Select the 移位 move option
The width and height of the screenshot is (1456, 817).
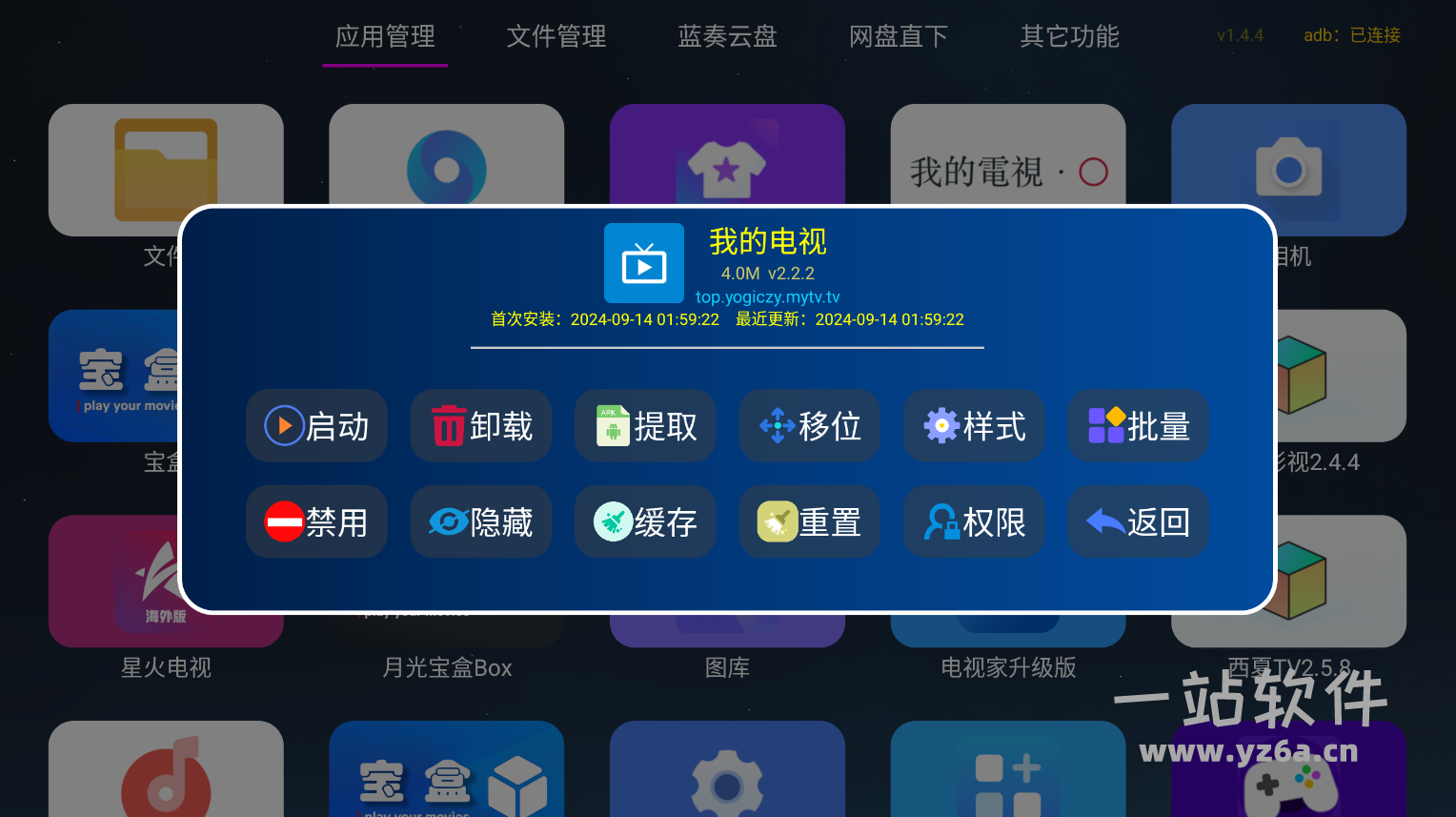[x=809, y=426]
